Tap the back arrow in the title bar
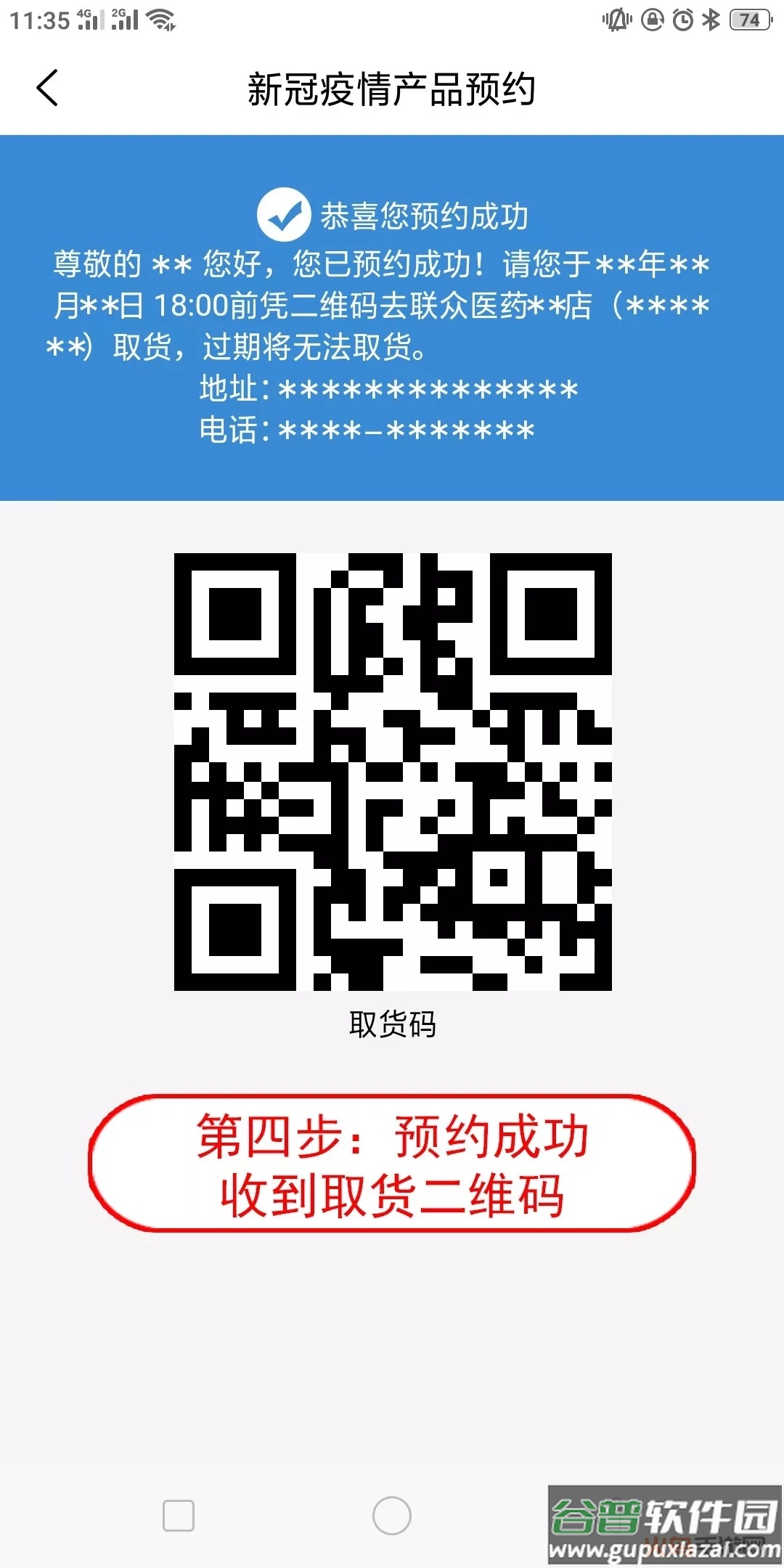This screenshot has width=784, height=1568. (x=46, y=89)
